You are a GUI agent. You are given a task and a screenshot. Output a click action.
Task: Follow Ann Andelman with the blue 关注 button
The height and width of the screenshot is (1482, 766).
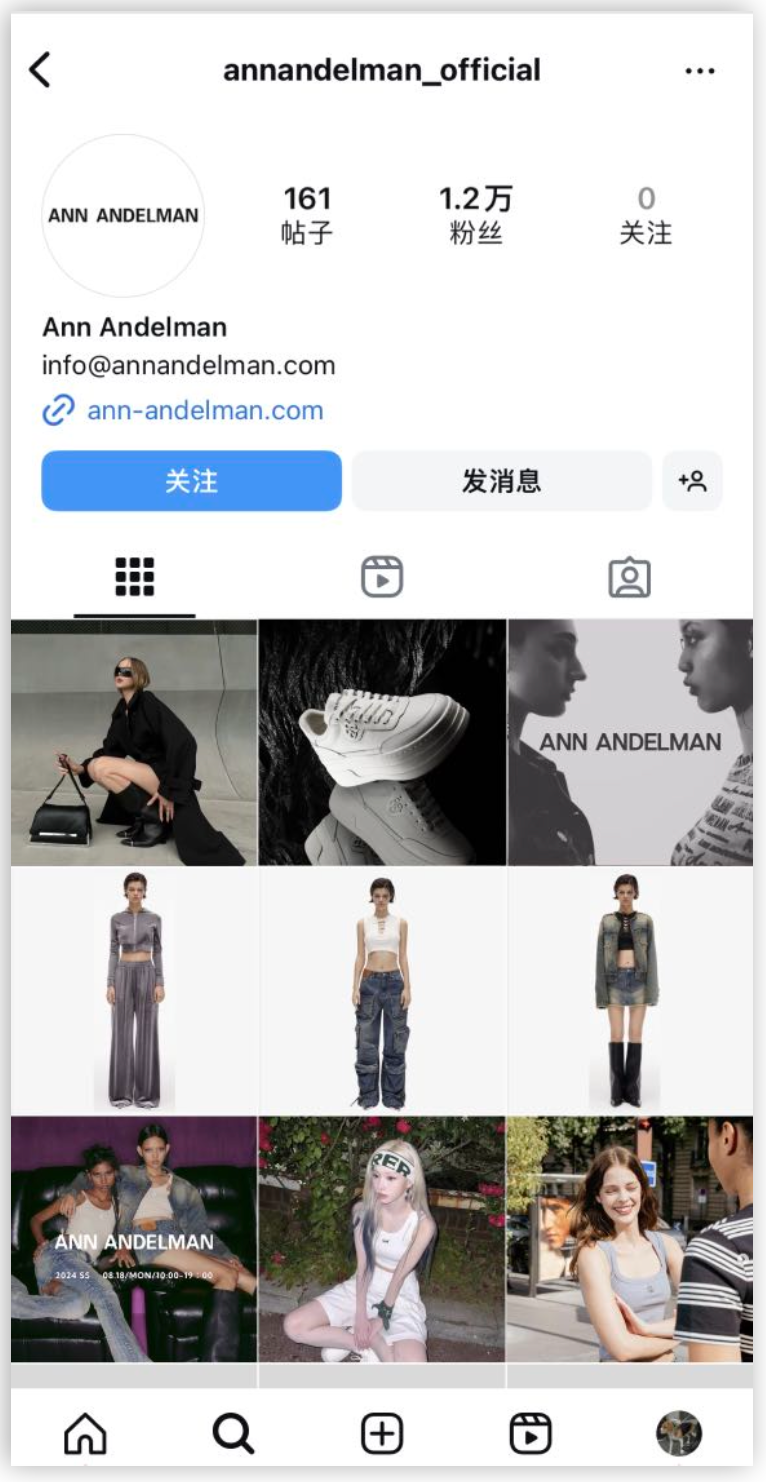click(191, 481)
